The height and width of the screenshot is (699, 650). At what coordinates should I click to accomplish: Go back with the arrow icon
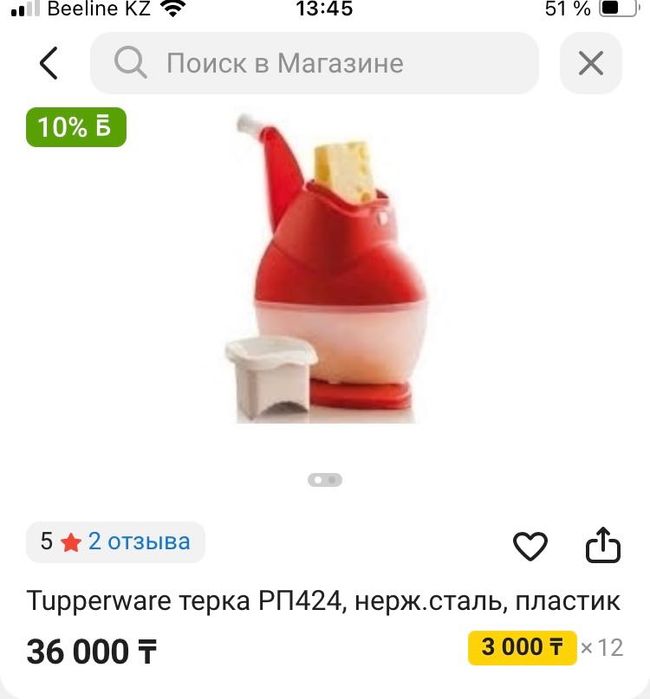(x=48, y=64)
